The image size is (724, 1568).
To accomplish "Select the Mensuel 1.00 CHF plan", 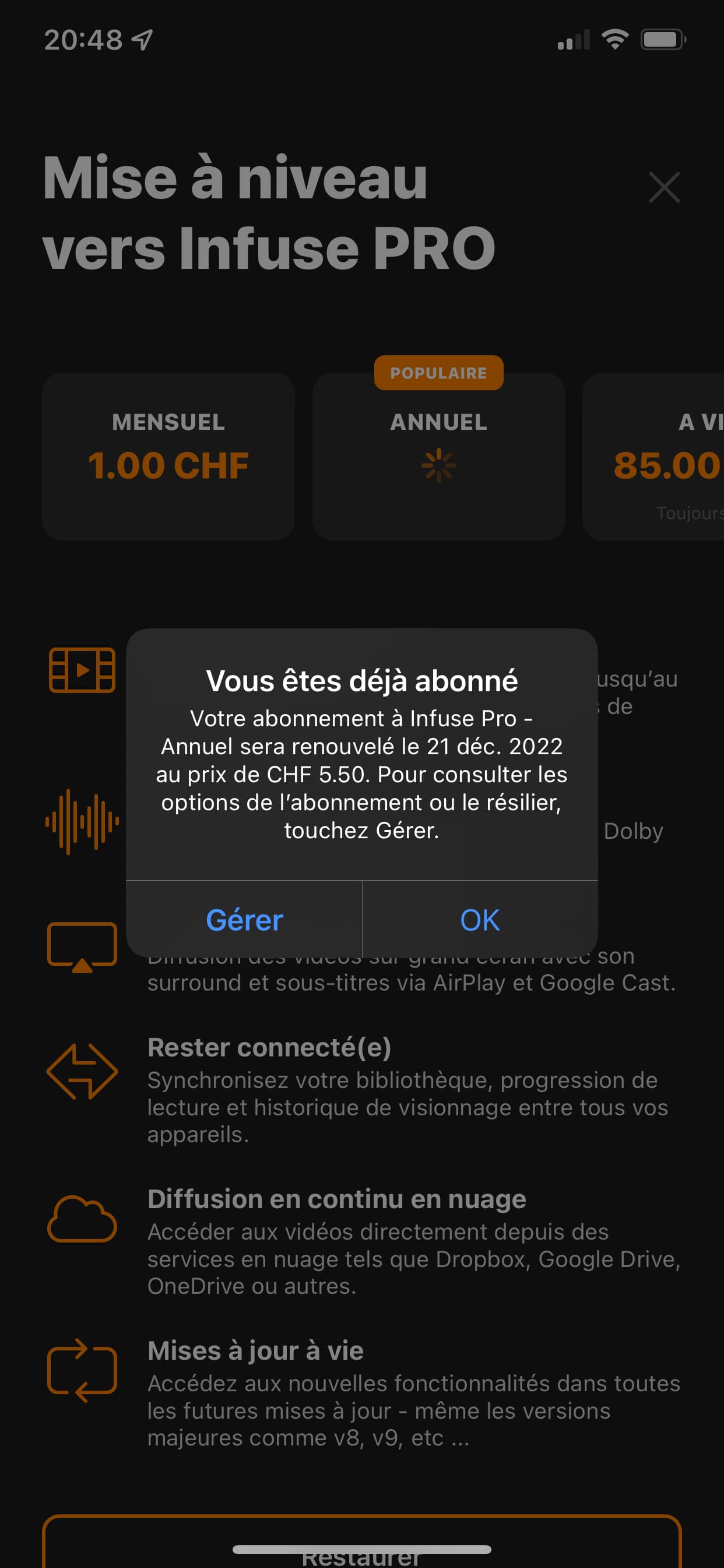I will tap(168, 457).
